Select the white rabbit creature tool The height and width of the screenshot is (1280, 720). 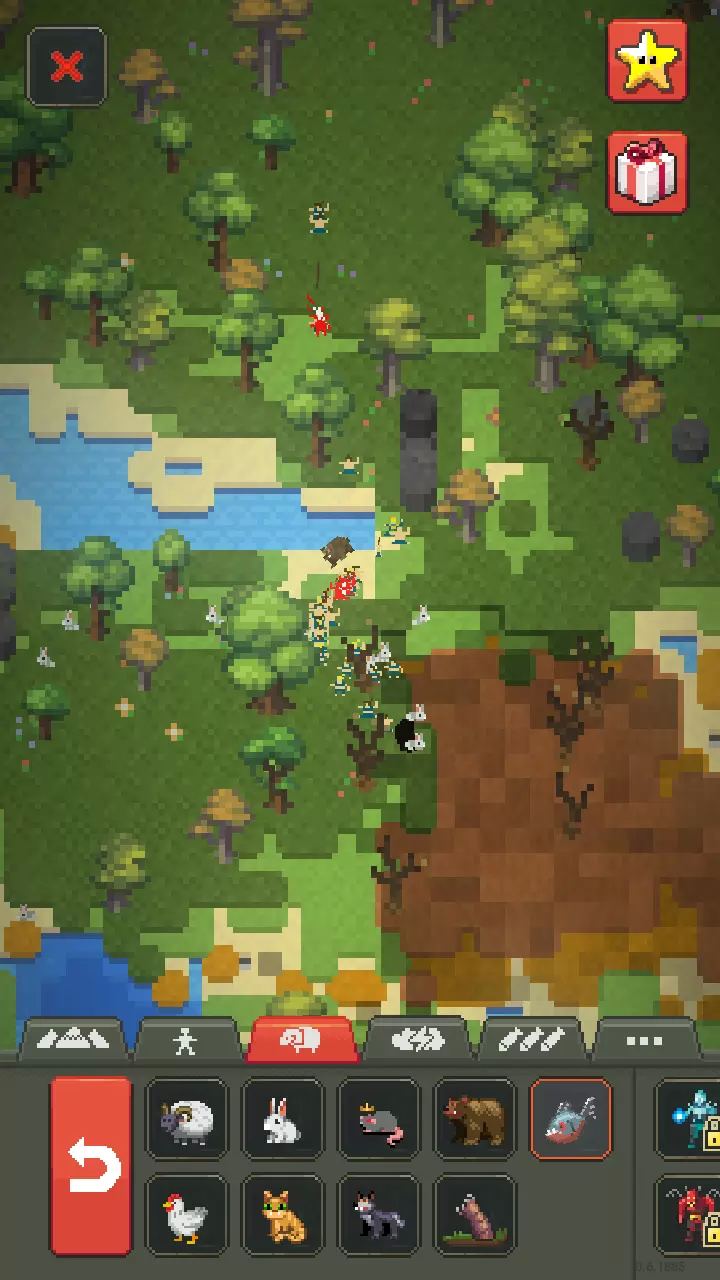282,1119
